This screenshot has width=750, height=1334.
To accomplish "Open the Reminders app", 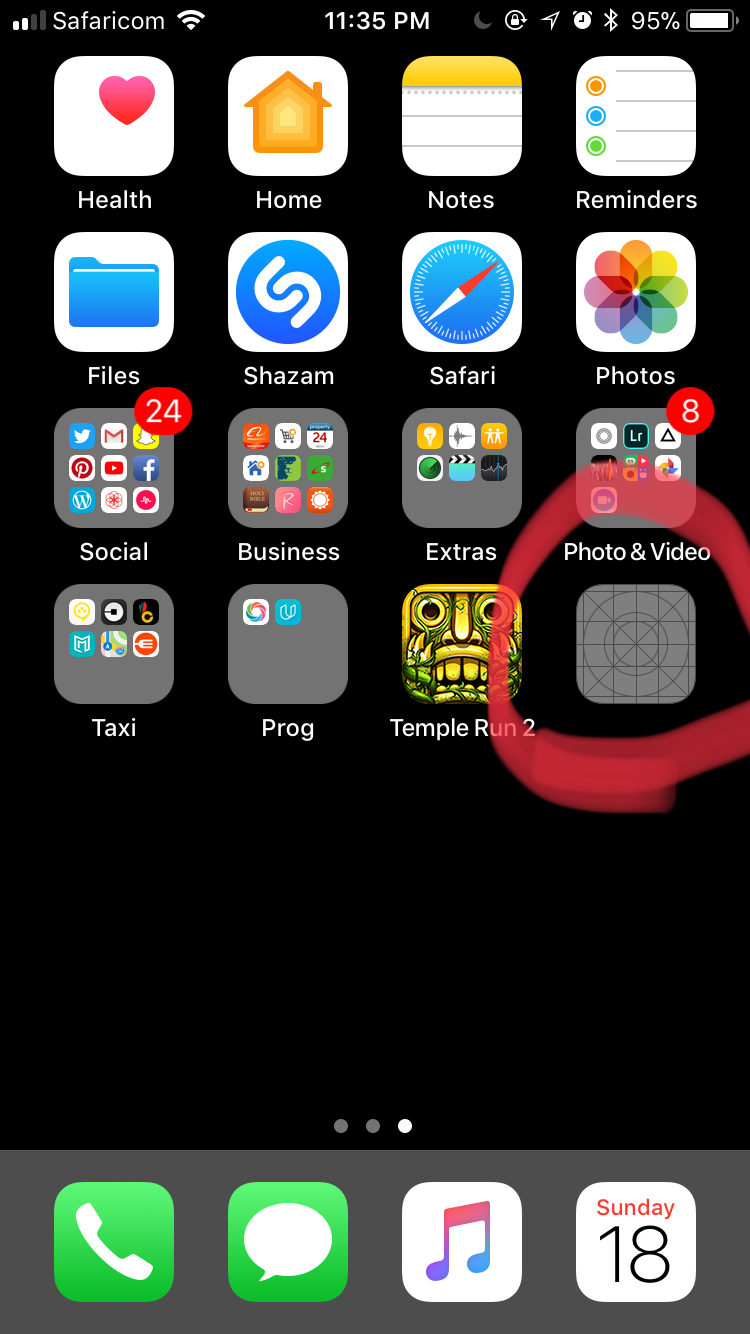I will [636, 116].
